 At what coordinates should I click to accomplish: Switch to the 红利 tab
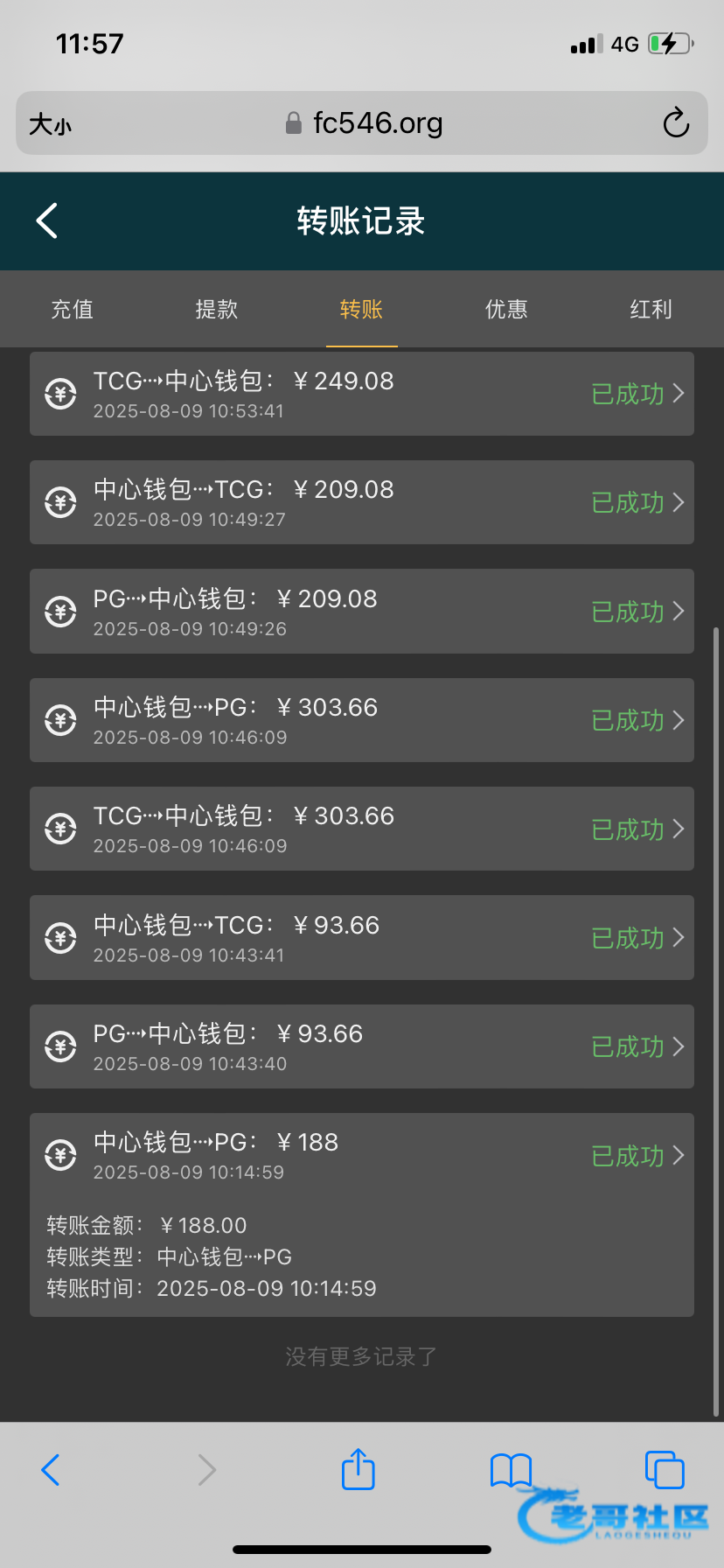click(651, 309)
